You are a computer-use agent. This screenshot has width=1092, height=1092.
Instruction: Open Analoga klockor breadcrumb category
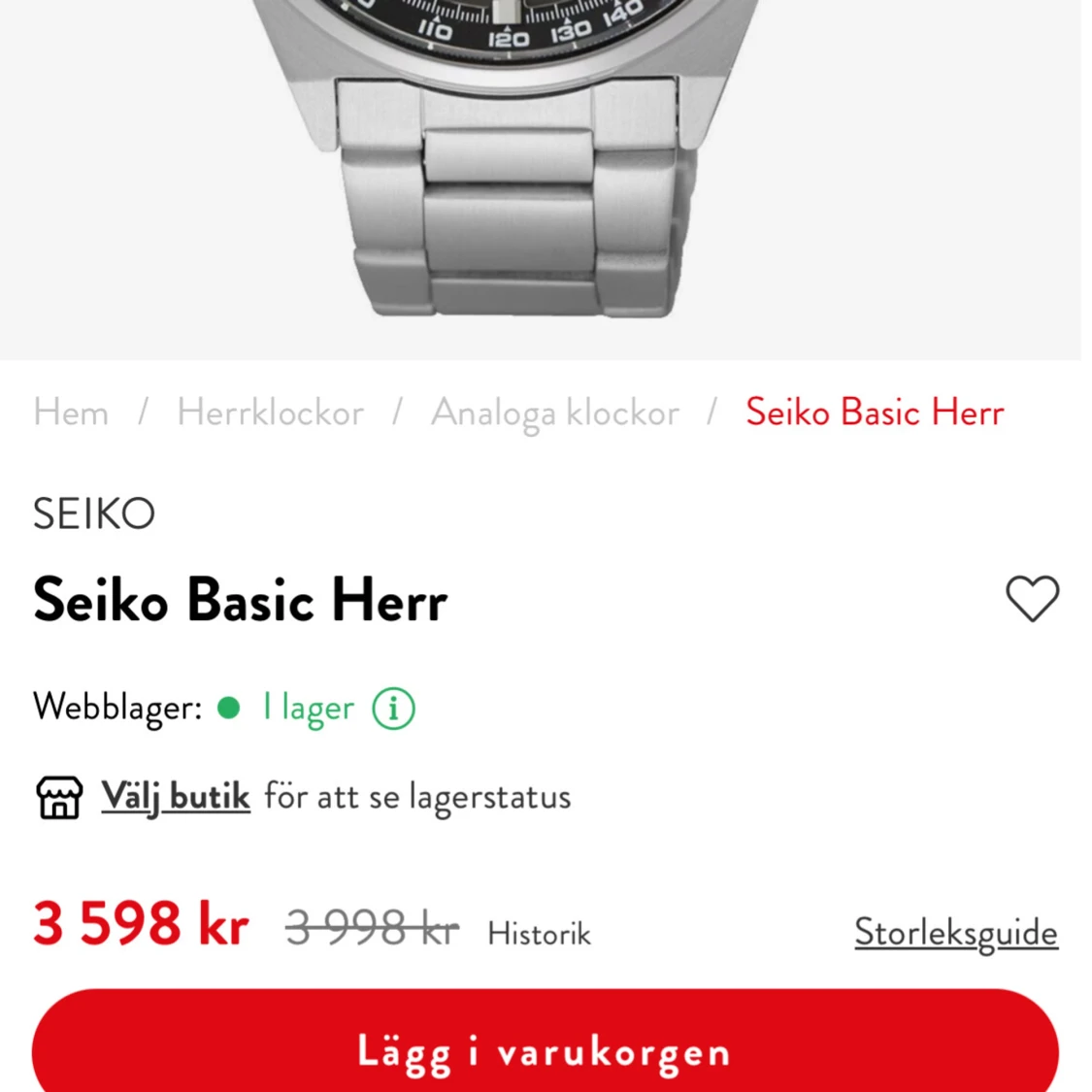pos(554,413)
